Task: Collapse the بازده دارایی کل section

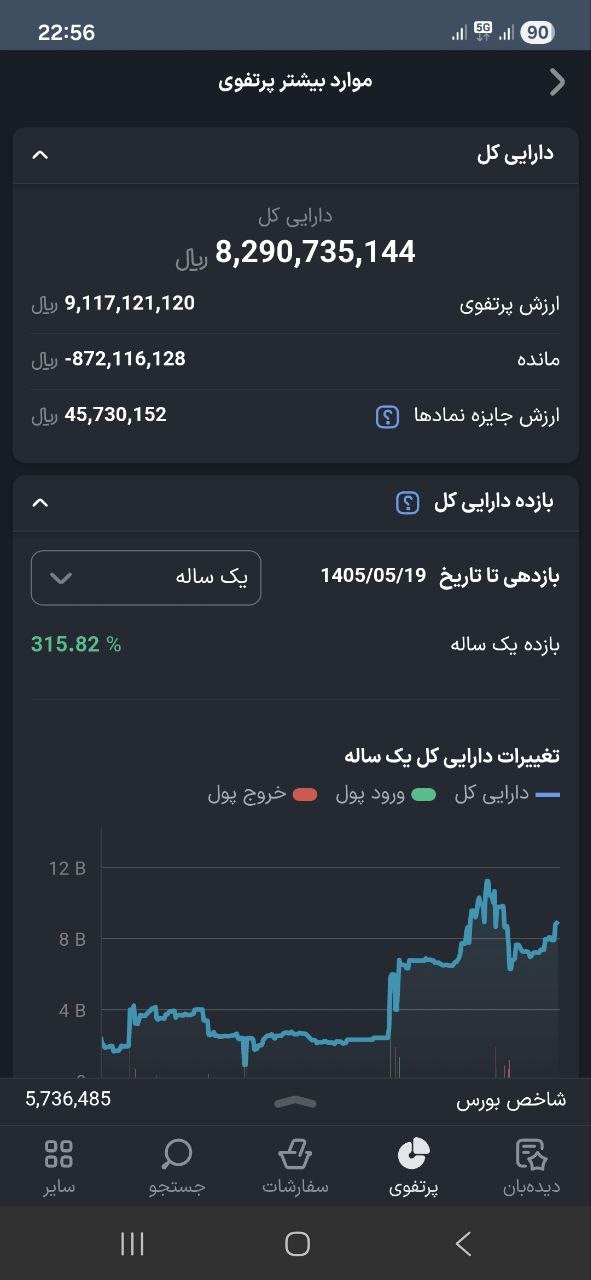Action: click(40, 502)
